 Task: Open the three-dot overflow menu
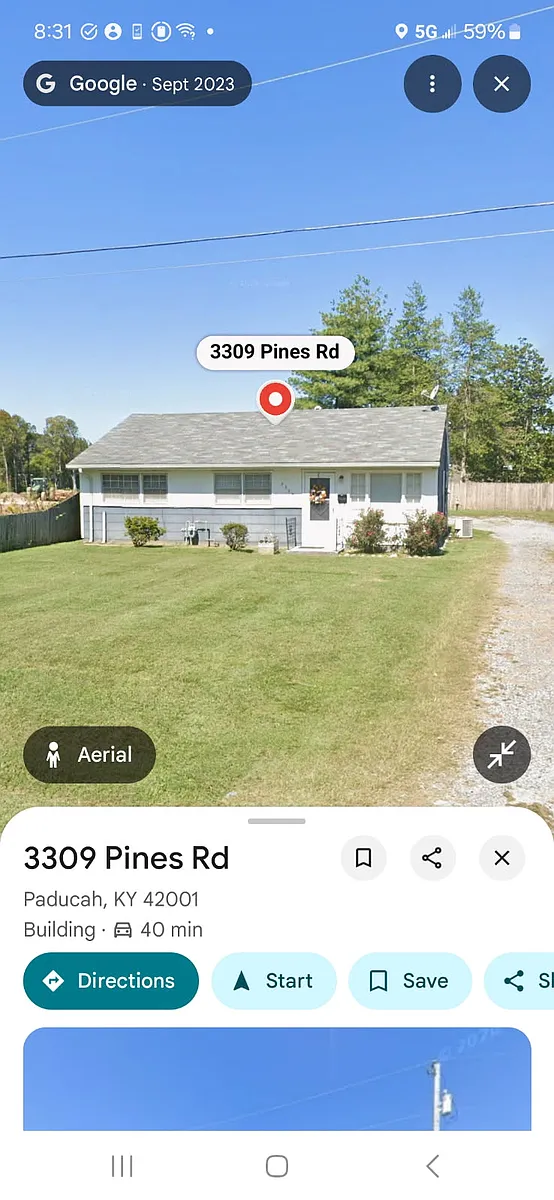(x=432, y=84)
